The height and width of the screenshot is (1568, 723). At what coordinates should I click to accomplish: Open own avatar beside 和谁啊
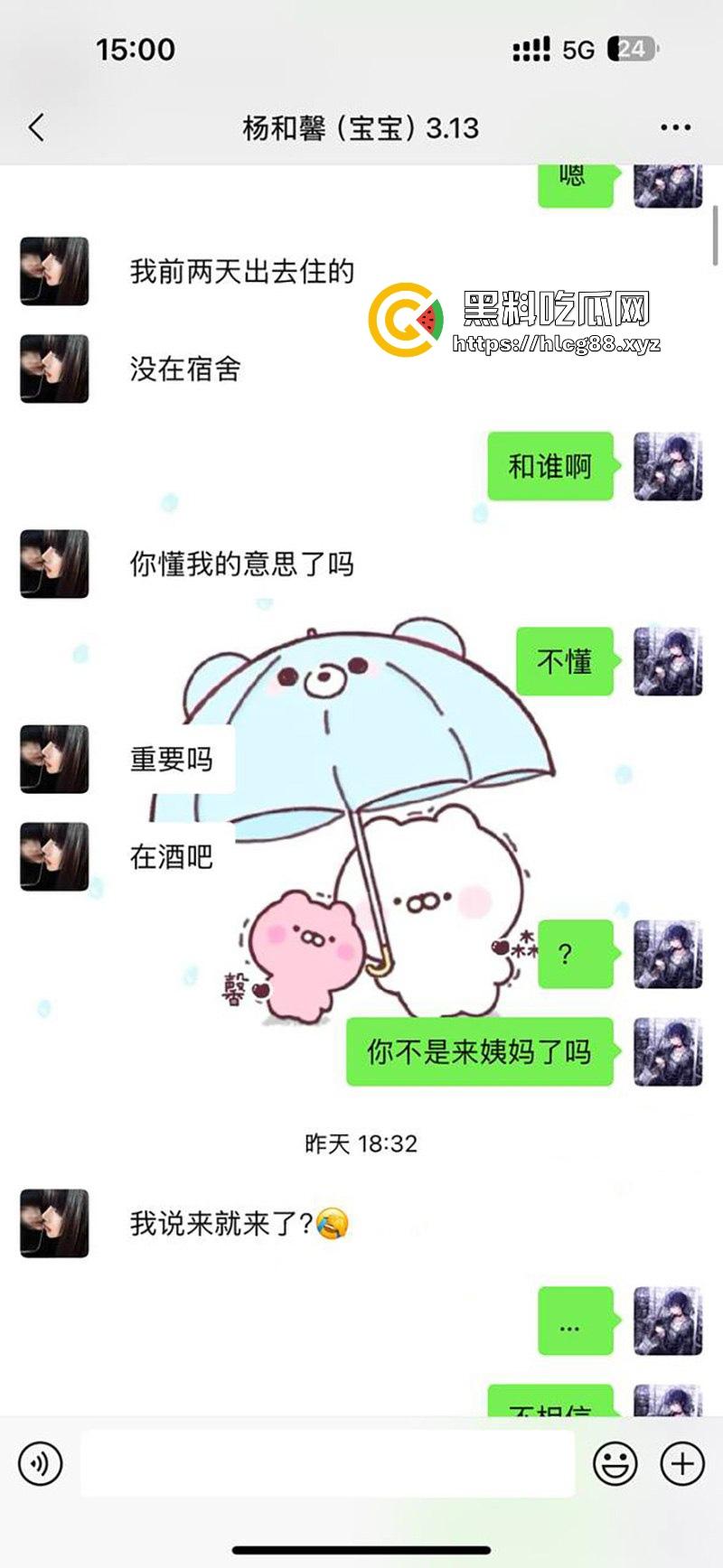pos(668,466)
